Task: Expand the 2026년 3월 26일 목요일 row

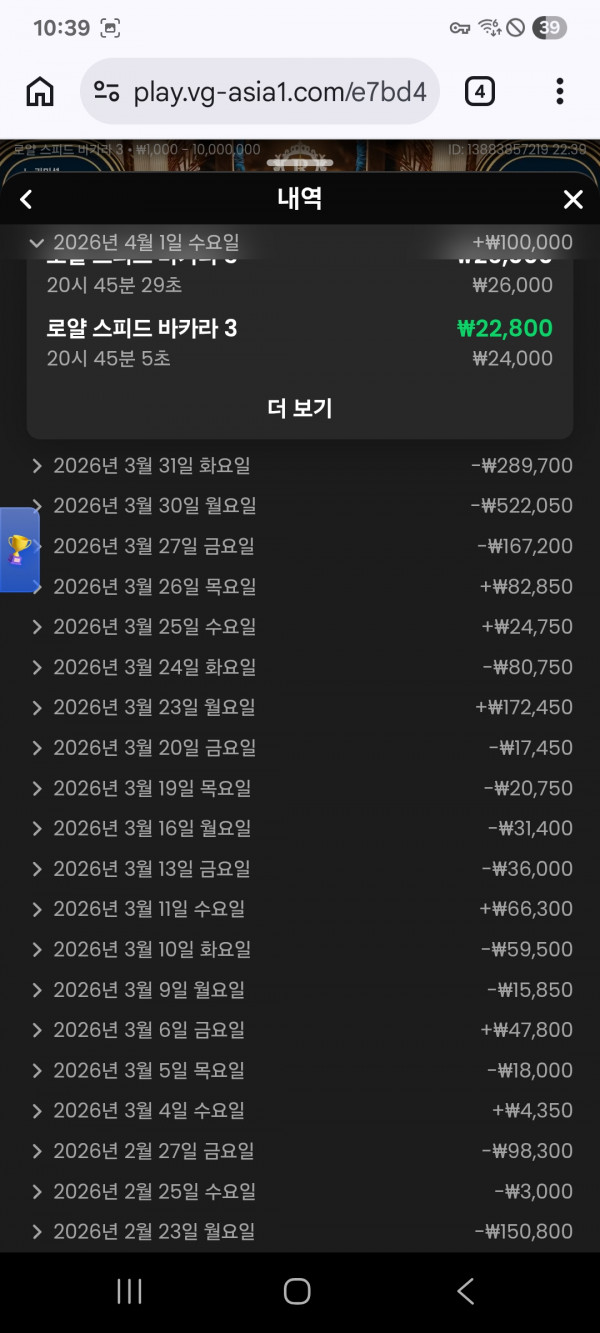Action: click(x=154, y=587)
